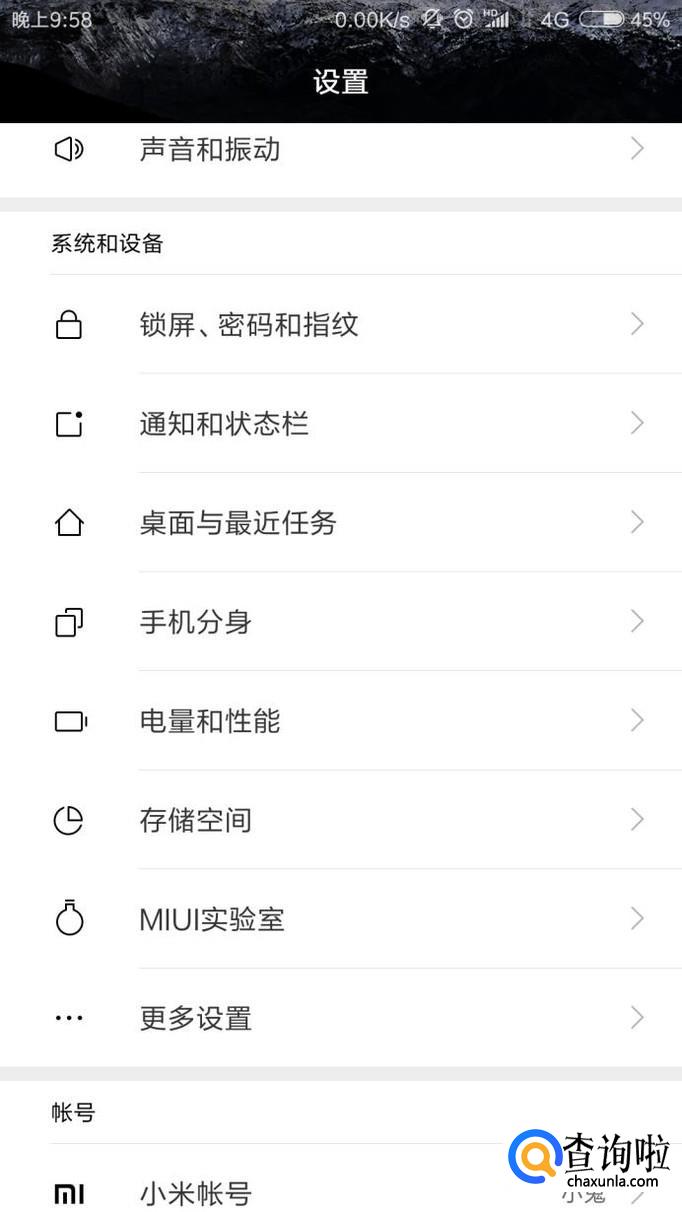This screenshot has width=682, height=1212.
Task: Select the 手机分身 row
Action: [x=196, y=622]
